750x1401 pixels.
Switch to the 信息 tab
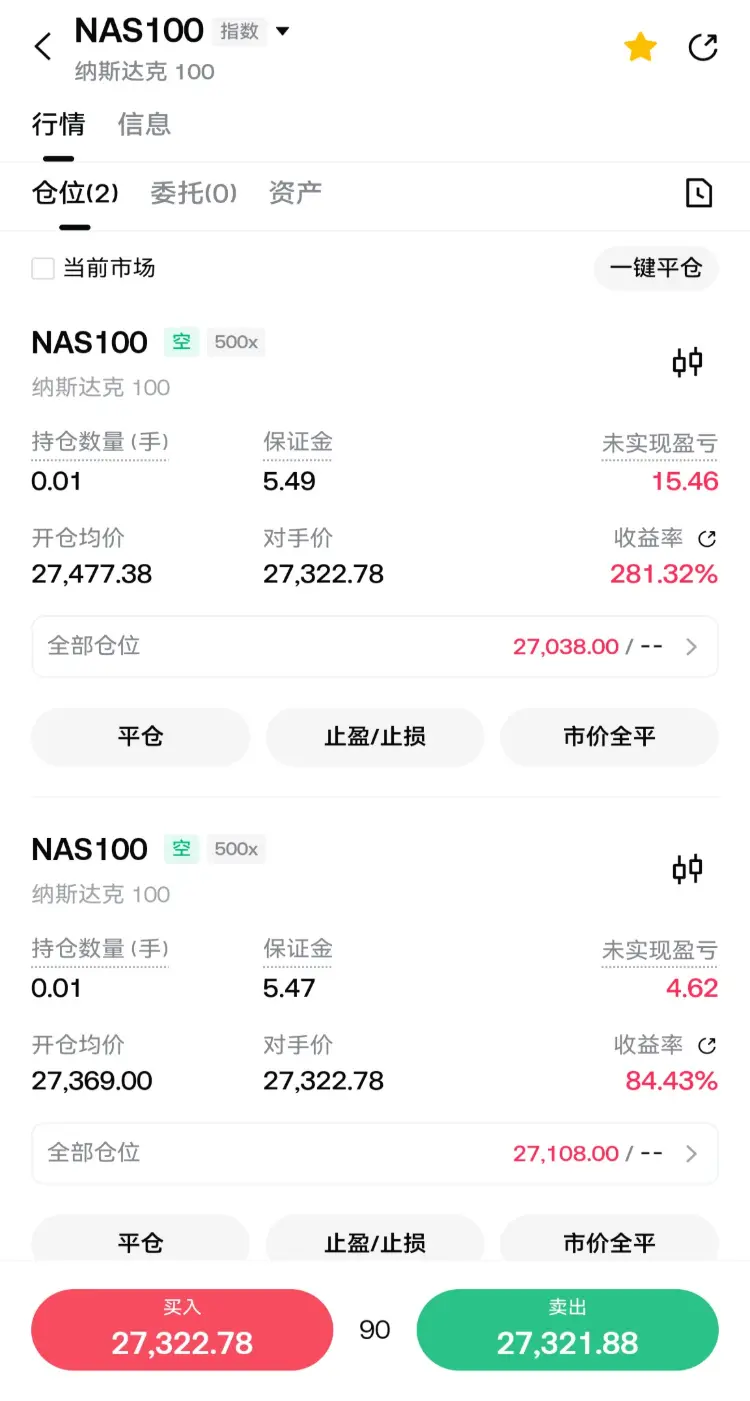[x=144, y=124]
